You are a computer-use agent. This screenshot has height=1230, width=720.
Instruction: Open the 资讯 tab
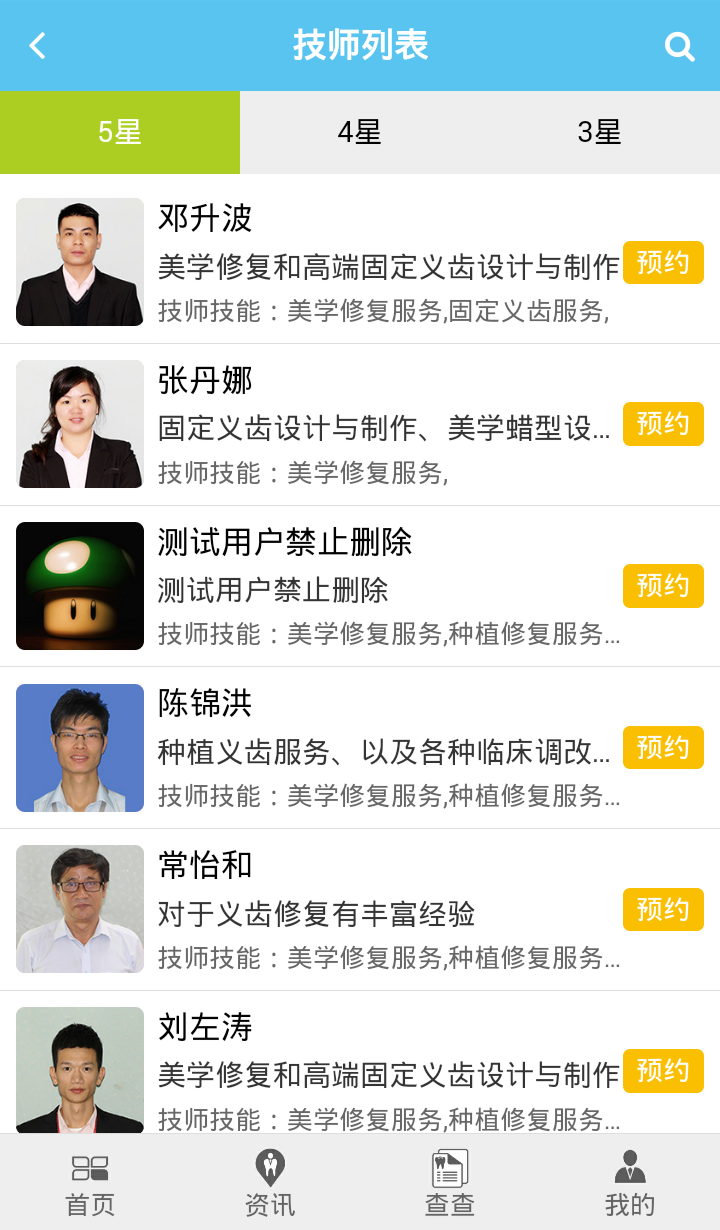pos(270,1183)
